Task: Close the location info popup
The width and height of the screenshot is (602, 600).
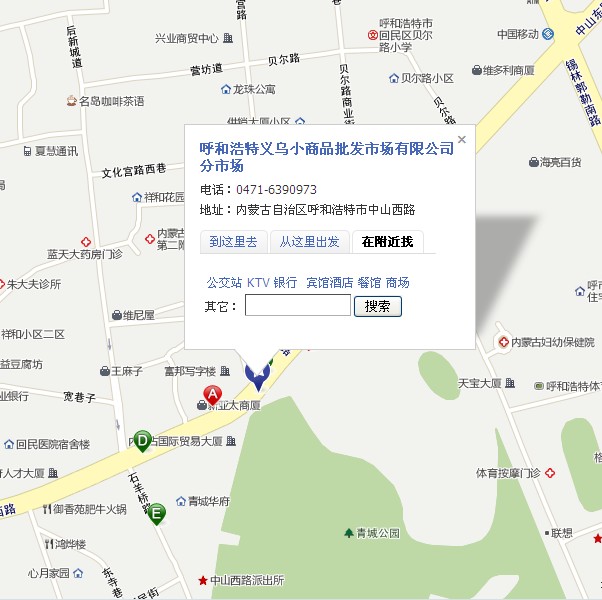Action: pos(461,140)
